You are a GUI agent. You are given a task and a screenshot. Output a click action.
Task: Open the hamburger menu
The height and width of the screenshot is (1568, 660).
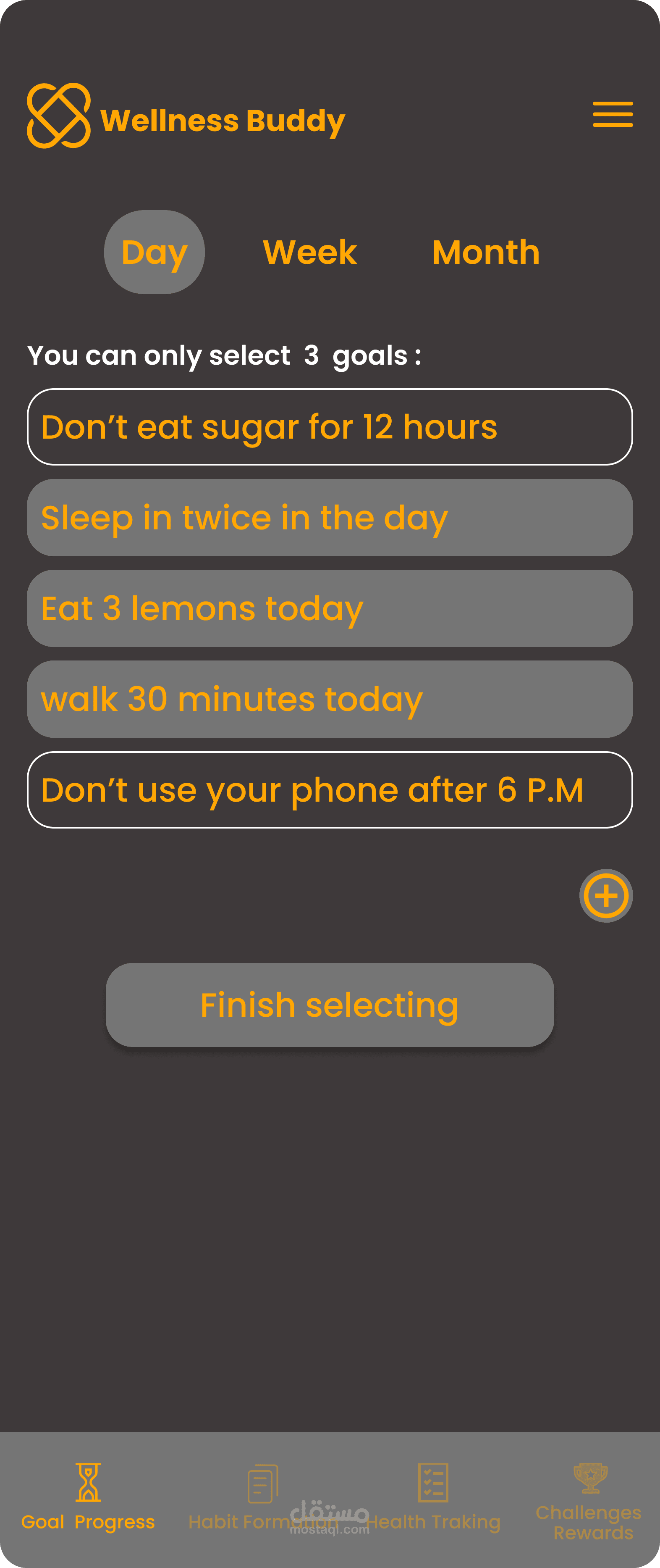click(x=613, y=114)
